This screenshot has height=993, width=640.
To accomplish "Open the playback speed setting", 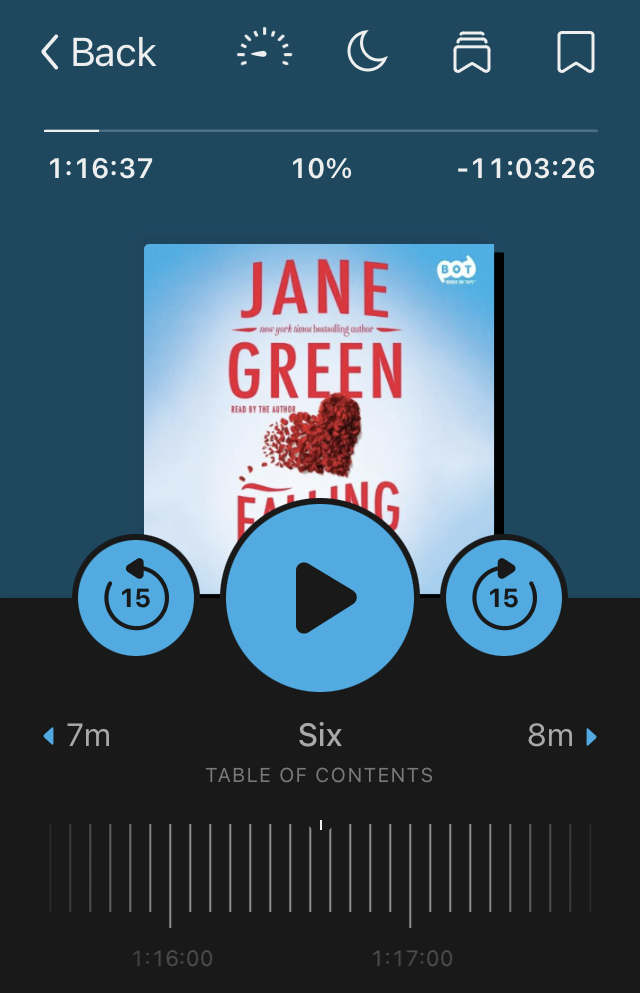I will pyautogui.click(x=264, y=52).
